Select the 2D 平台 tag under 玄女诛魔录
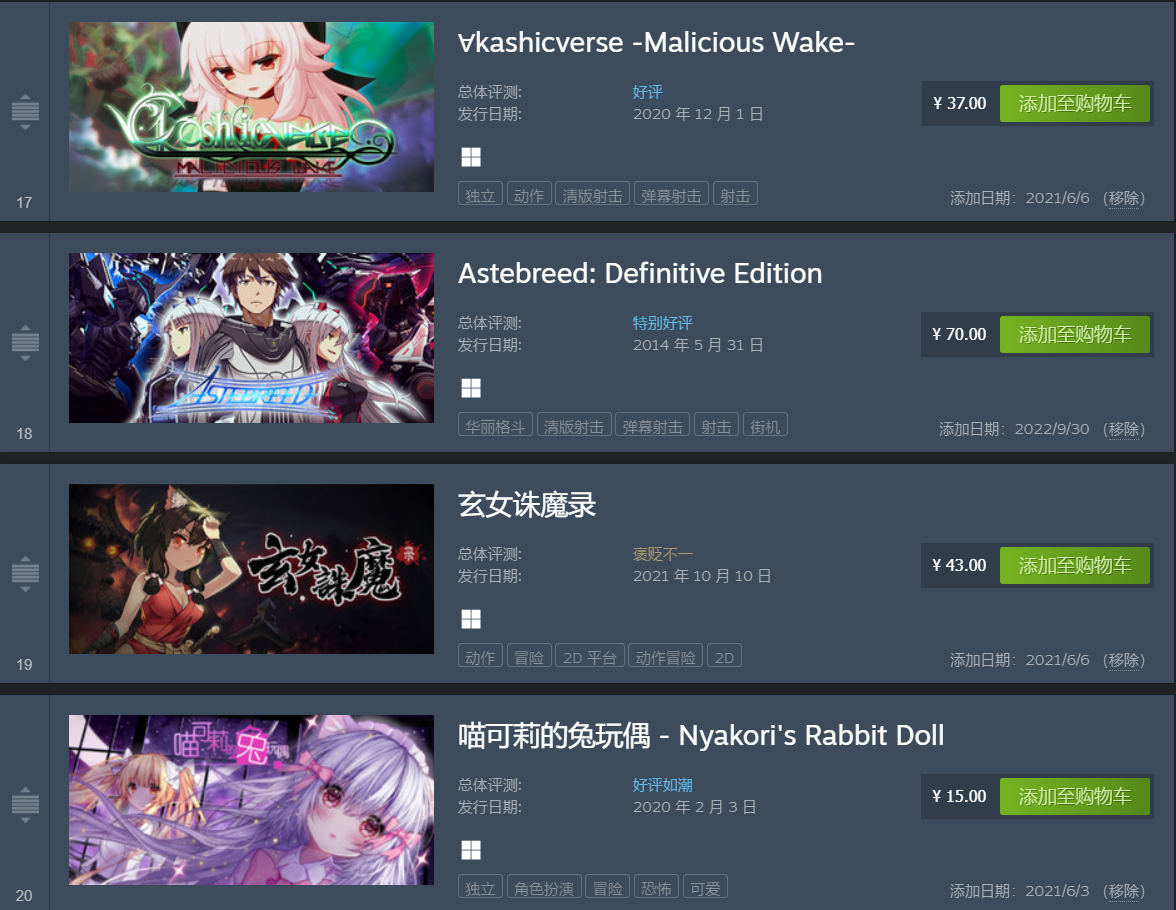This screenshot has height=910, width=1176. click(589, 657)
